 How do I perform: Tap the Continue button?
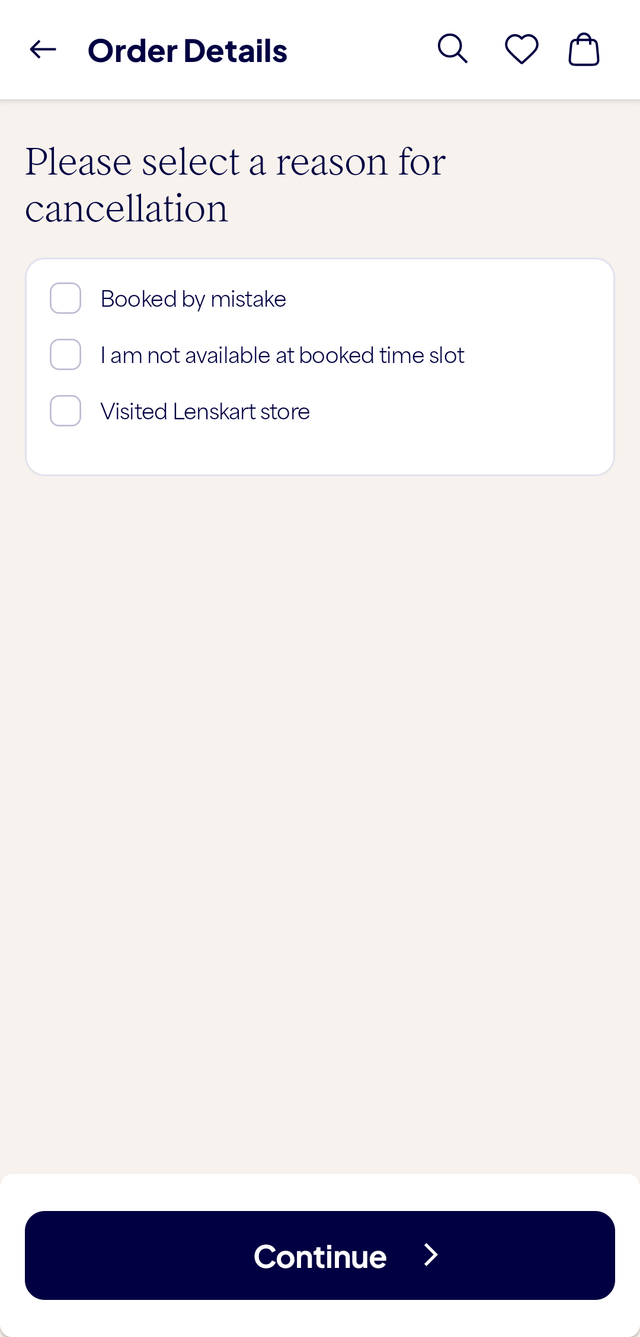(320, 1255)
